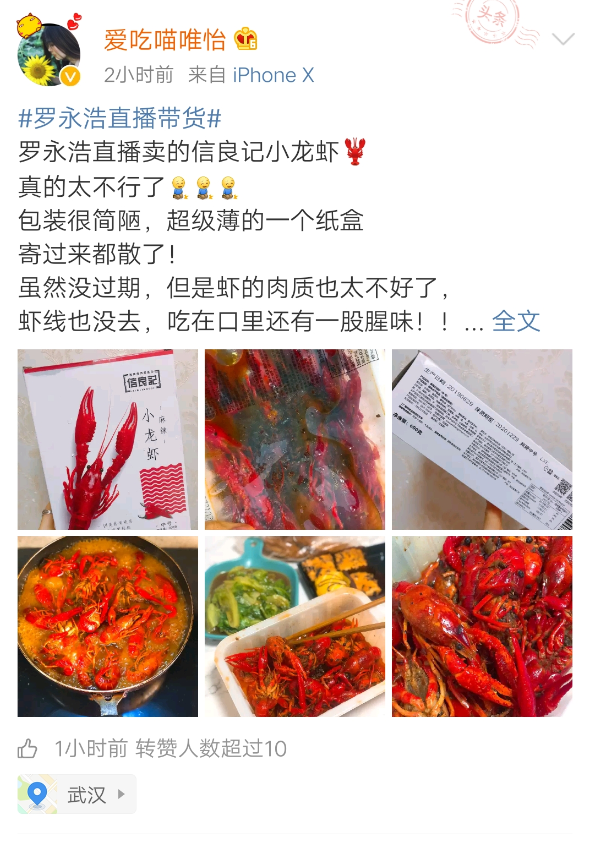Viewport: 603px width, 843px height.
Task: View the frozen crayfish bag photo
Action: (294, 439)
